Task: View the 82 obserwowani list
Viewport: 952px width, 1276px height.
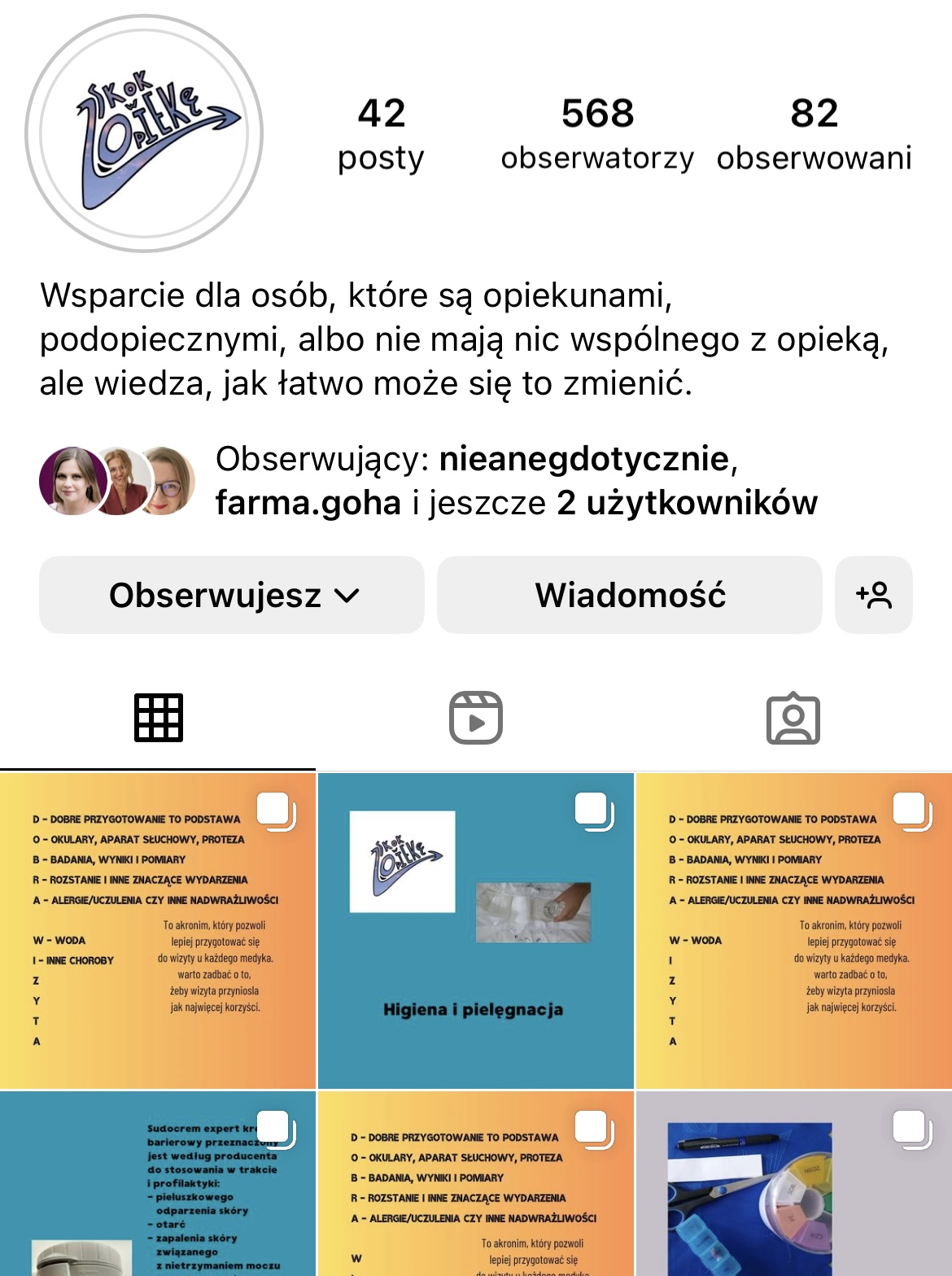Action: 814,134
